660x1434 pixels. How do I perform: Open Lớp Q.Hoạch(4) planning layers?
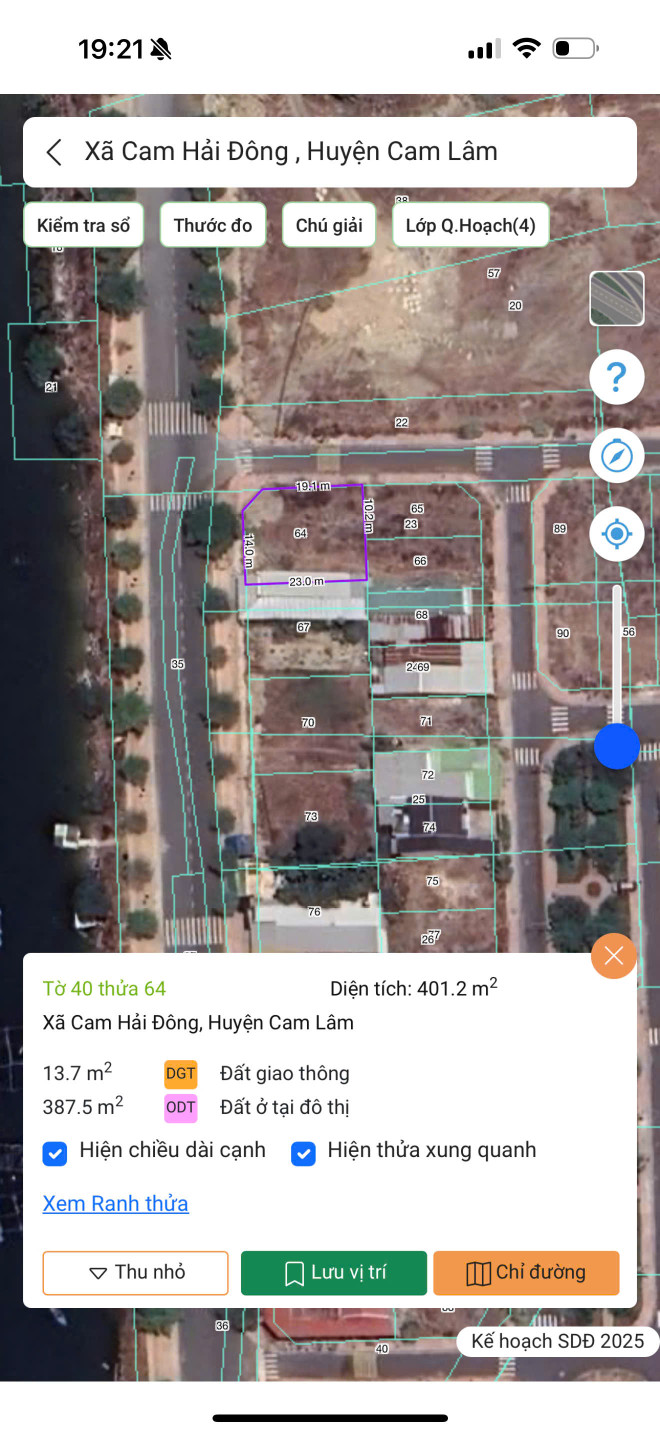tap(471, 225)
